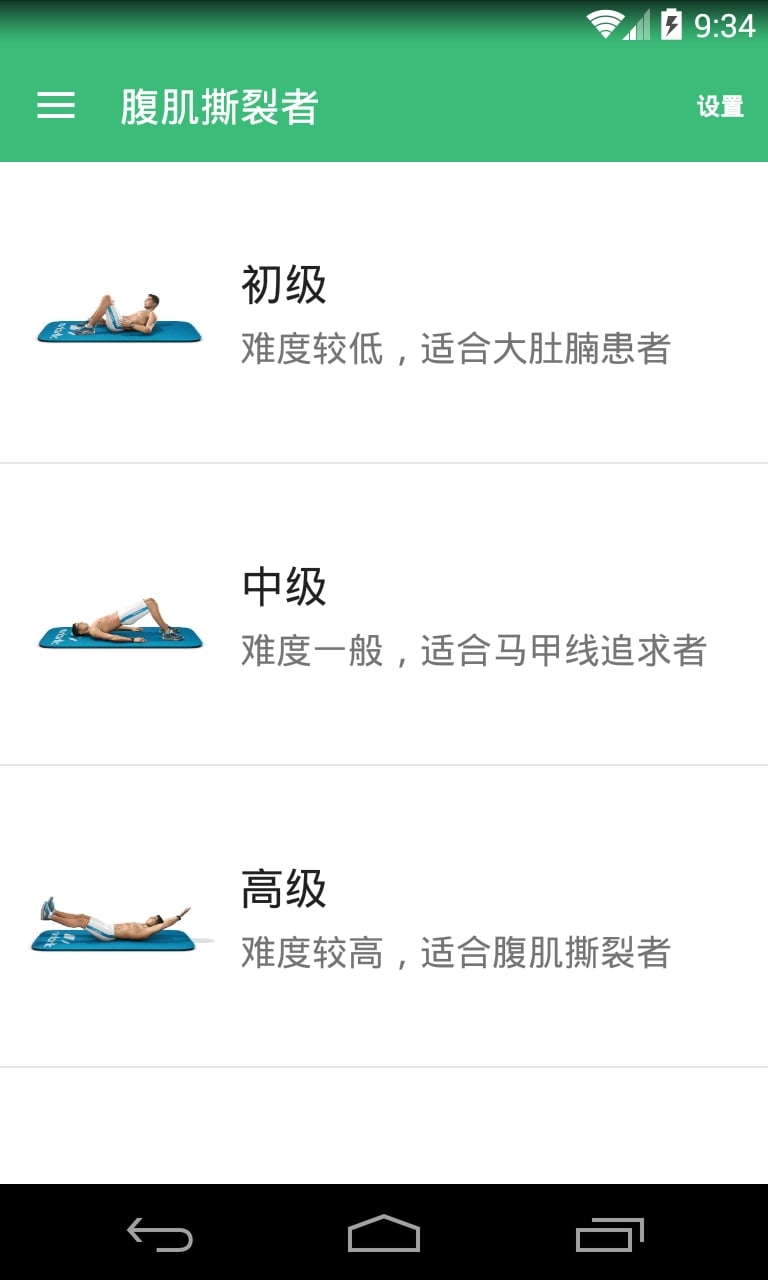This screenshot has width=768, height=1280.
Task: Tap the 腹肌撕裂者 app title
Action: pyautogui.click(x=218, y=108)
